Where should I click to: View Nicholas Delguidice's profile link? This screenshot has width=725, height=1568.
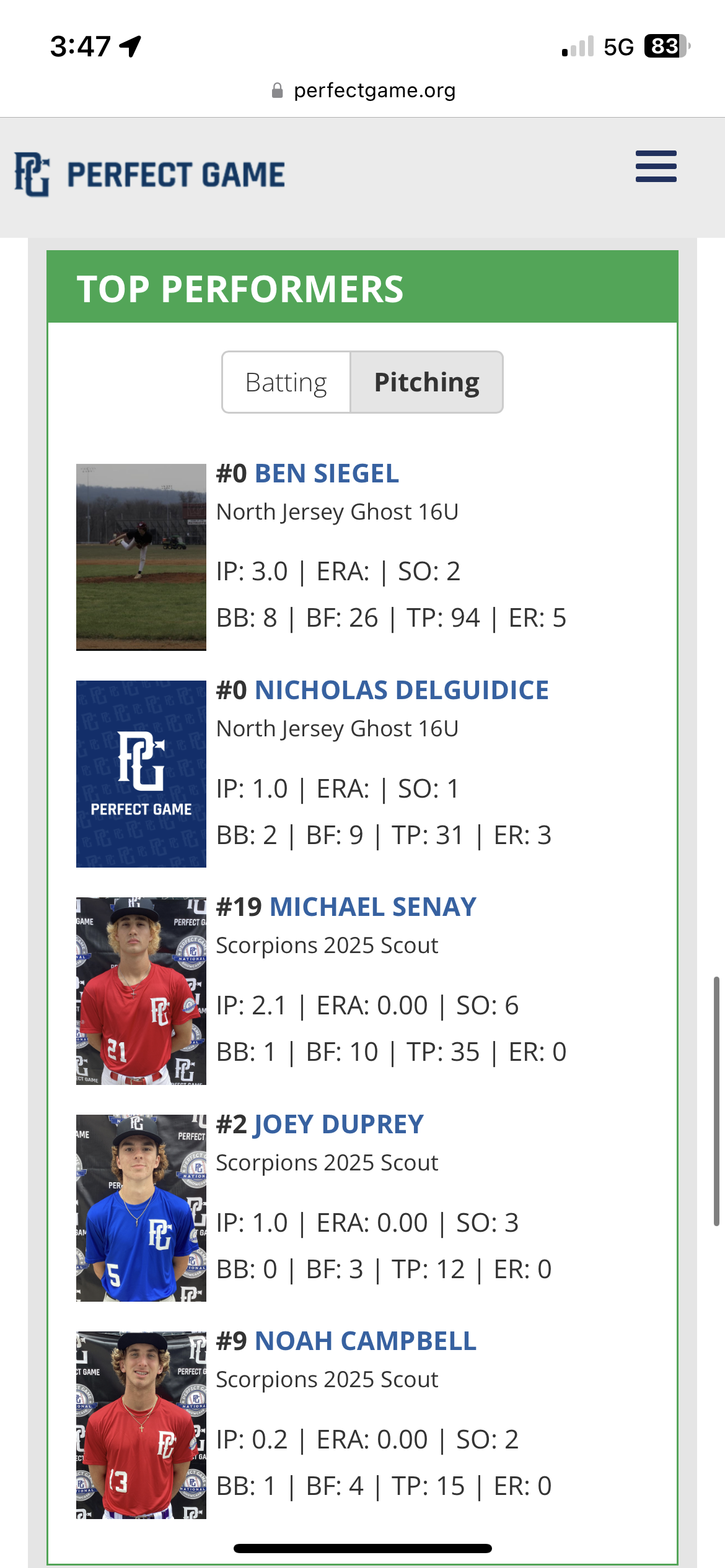click(x=402, y=690)
